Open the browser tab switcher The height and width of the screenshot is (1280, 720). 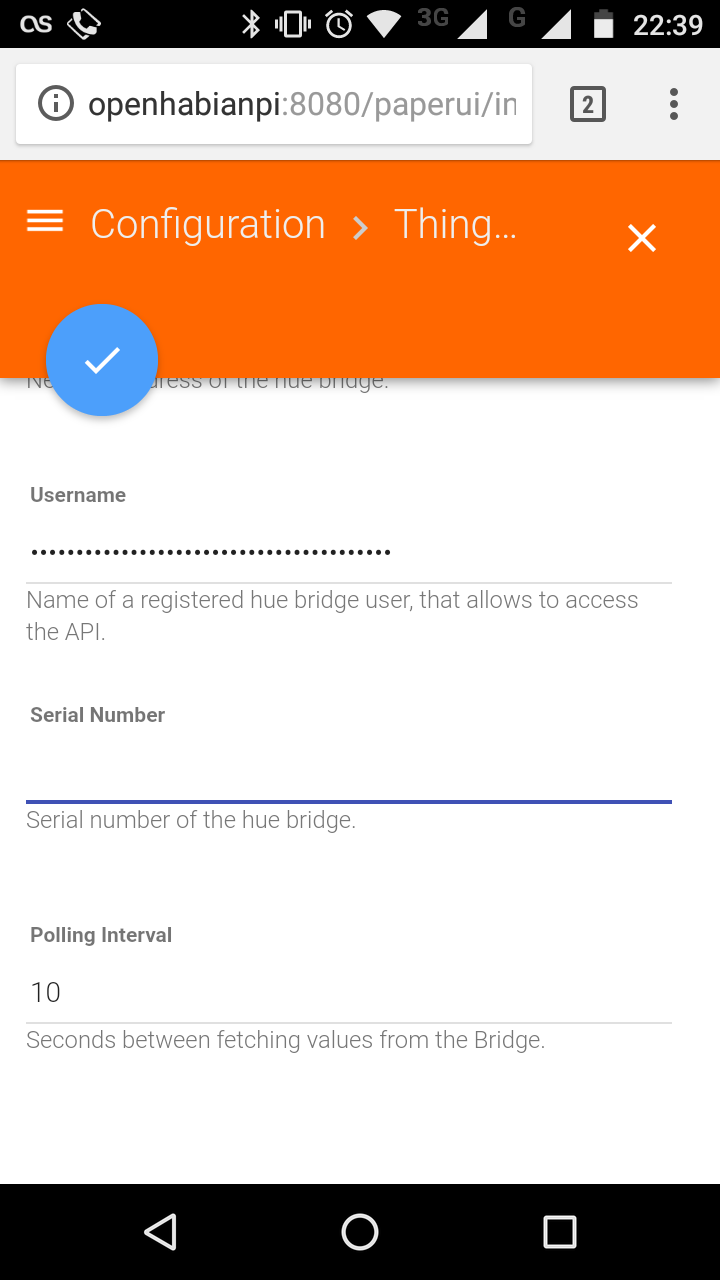pos(587,104)
